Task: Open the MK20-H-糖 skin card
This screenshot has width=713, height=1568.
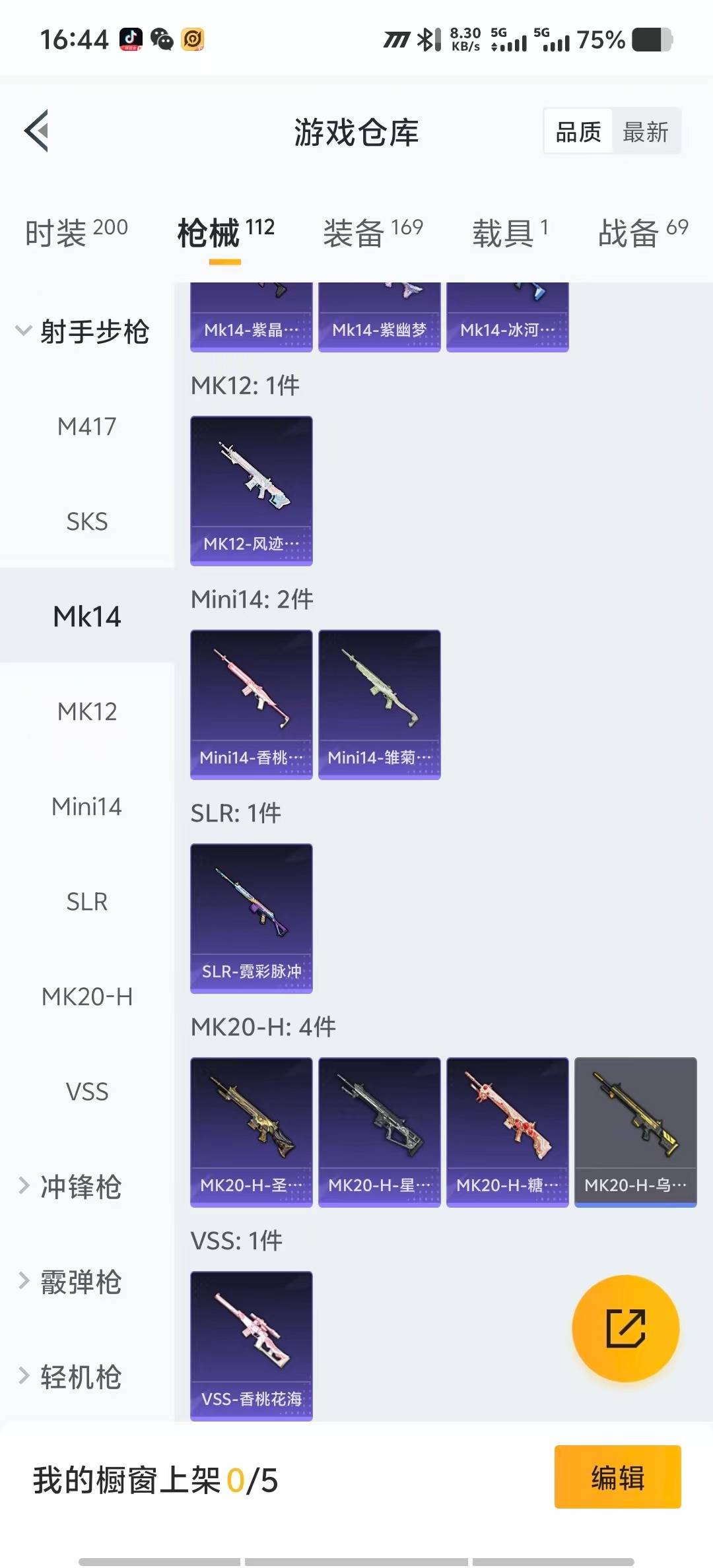Action: (x=507, y=1132)
